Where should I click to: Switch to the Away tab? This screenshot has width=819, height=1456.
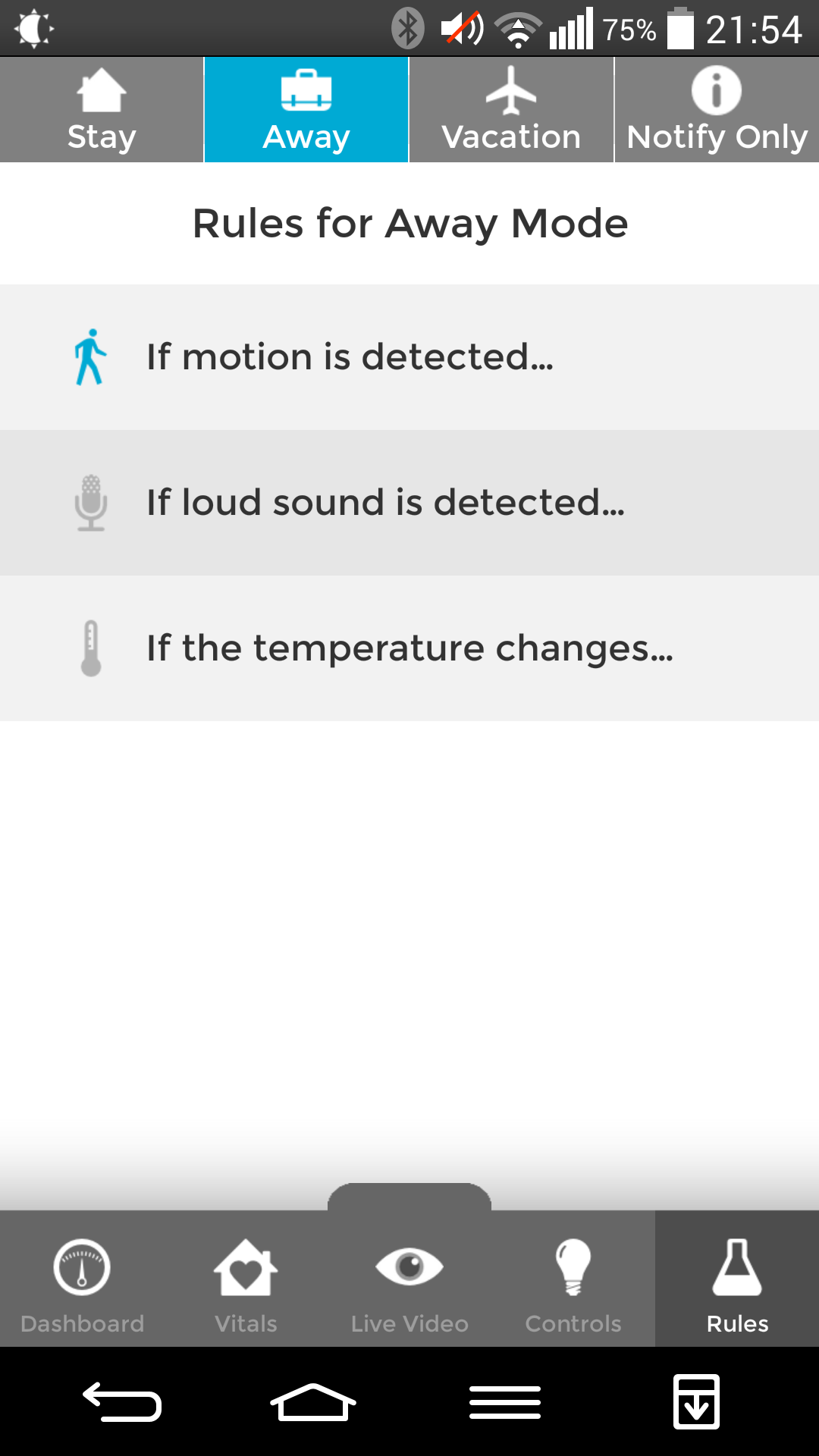coord(306,109)
